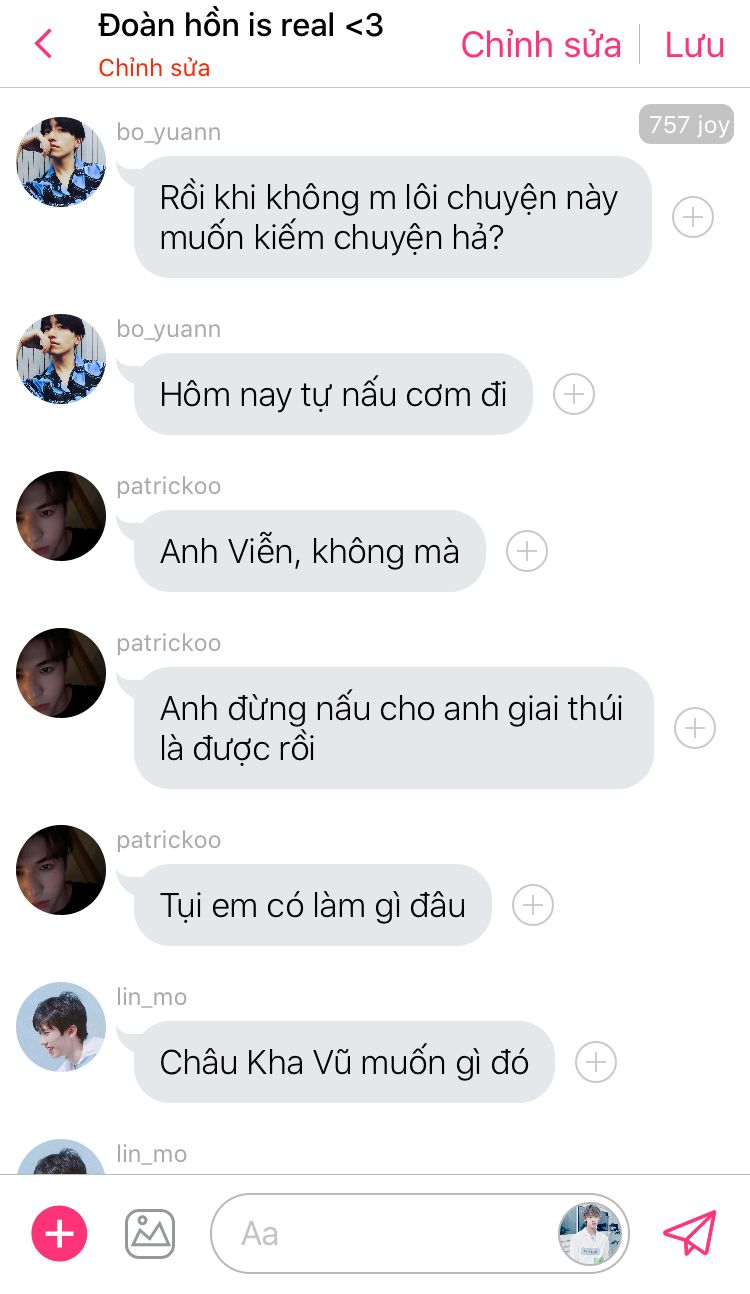Attach an image with the picture icon

(x=150, y=1234)
